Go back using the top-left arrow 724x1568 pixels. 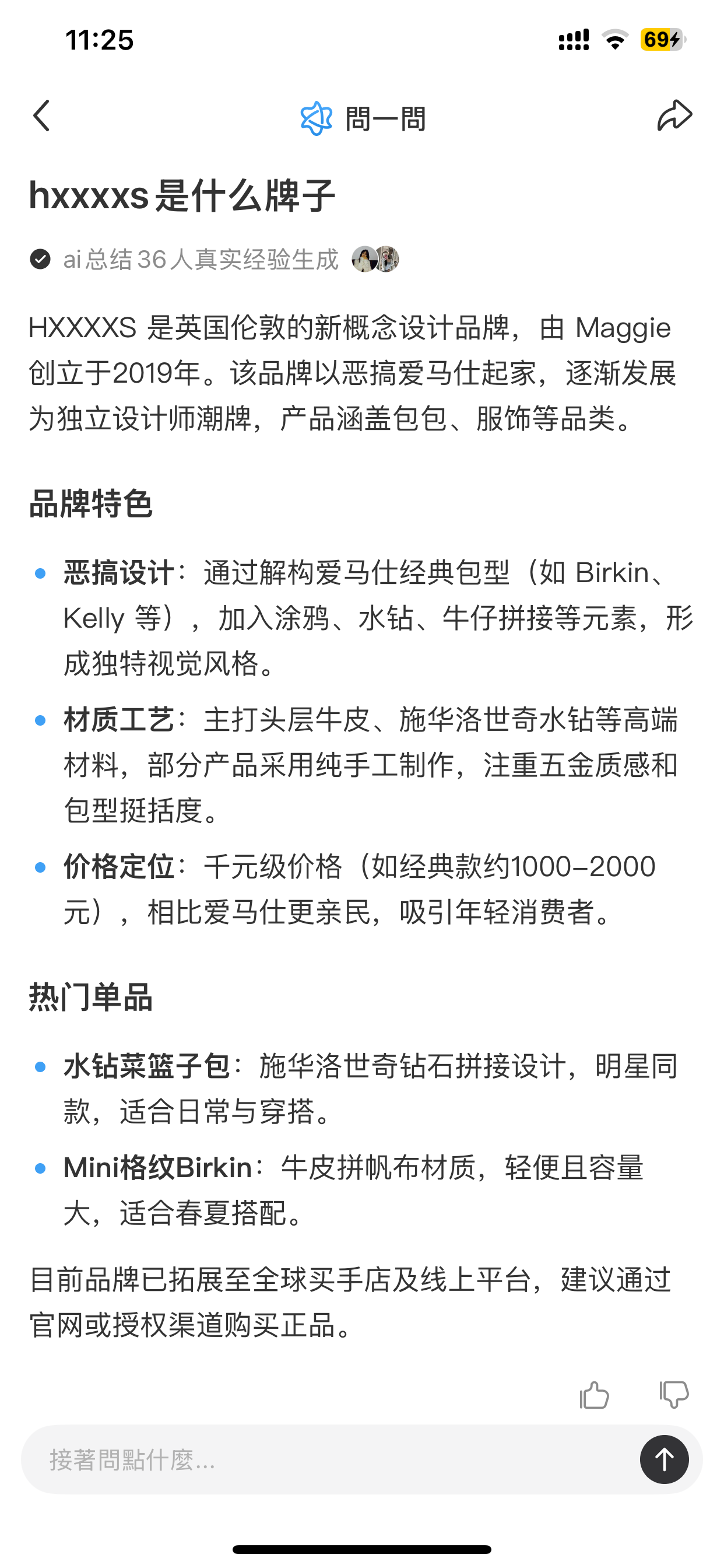pos(41,116)
